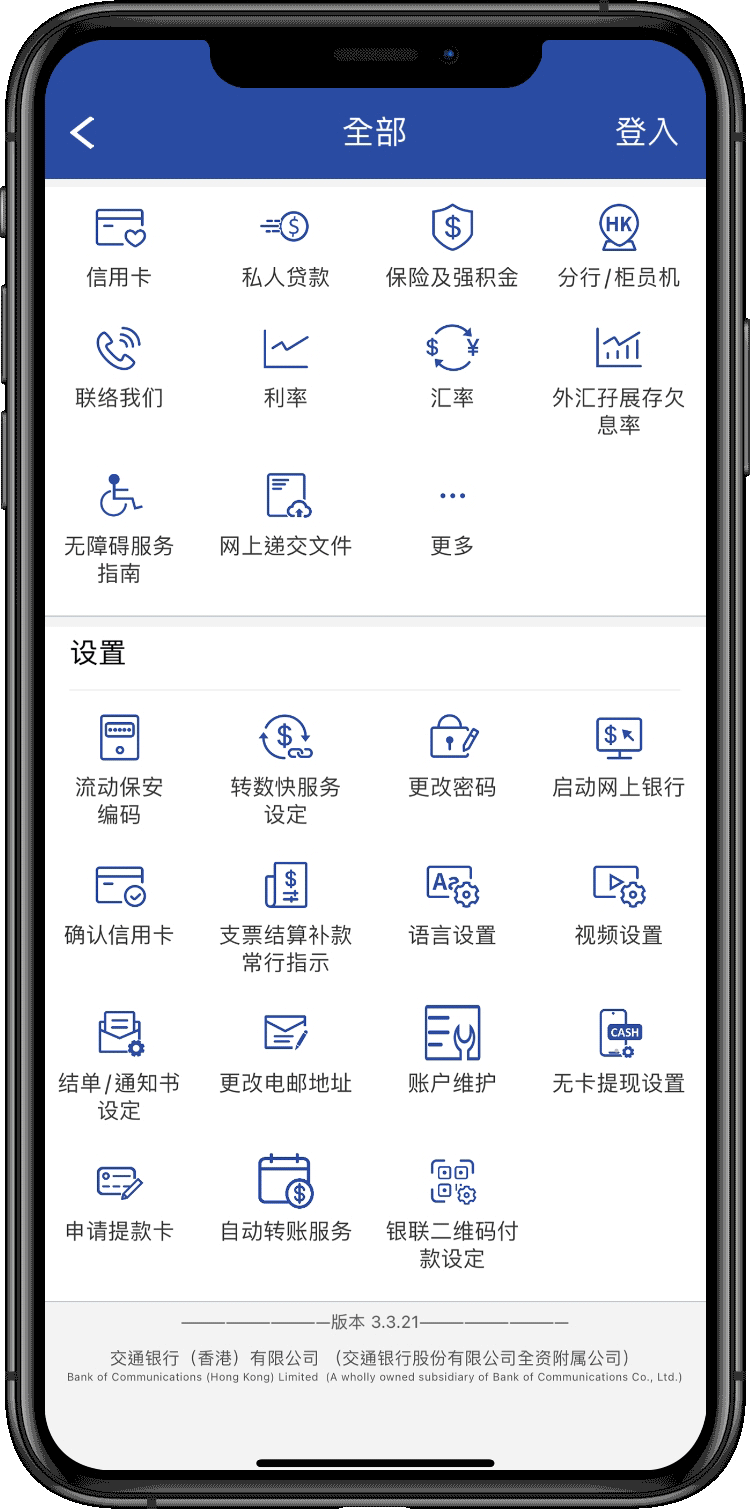The image size is (750, 1509).
Task: Open 私人贷款 personal loans
Action: tap(285, 247)
